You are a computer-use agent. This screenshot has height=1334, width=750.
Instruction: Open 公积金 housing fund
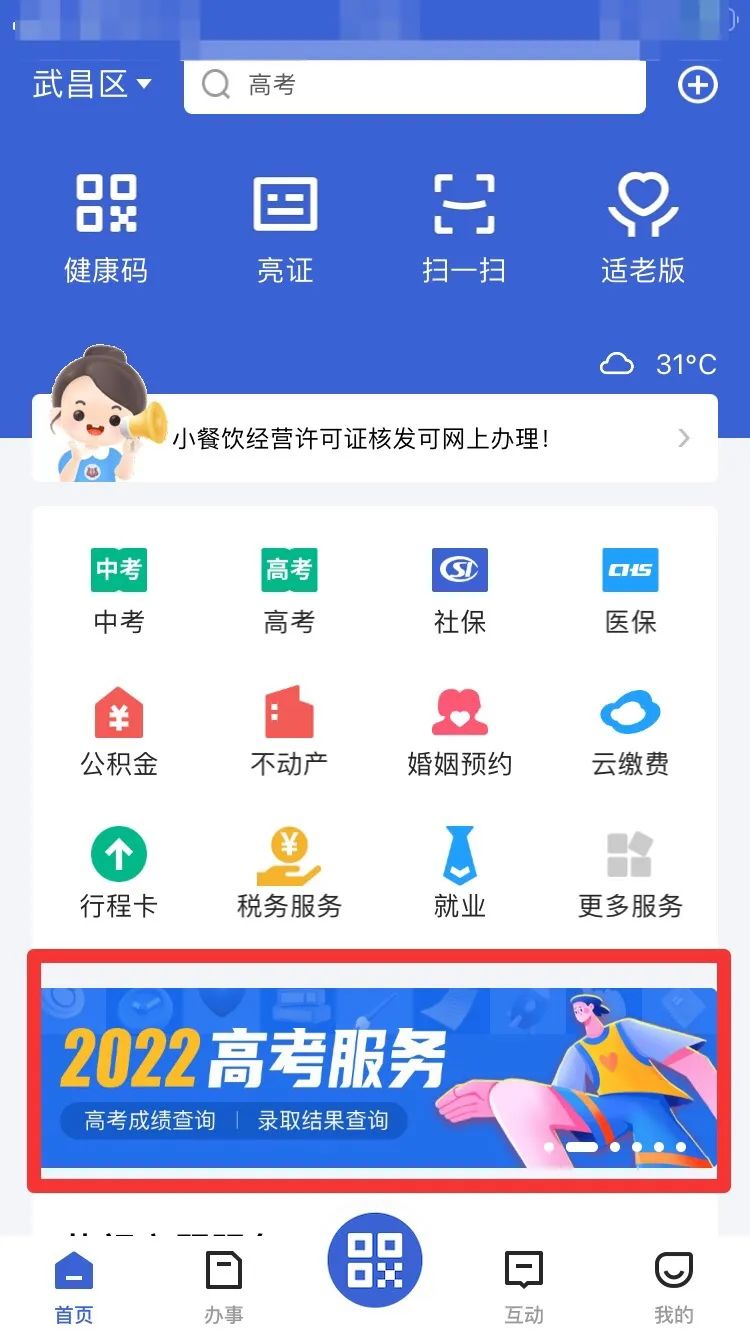pyautogui.click(x=119, y=733)
